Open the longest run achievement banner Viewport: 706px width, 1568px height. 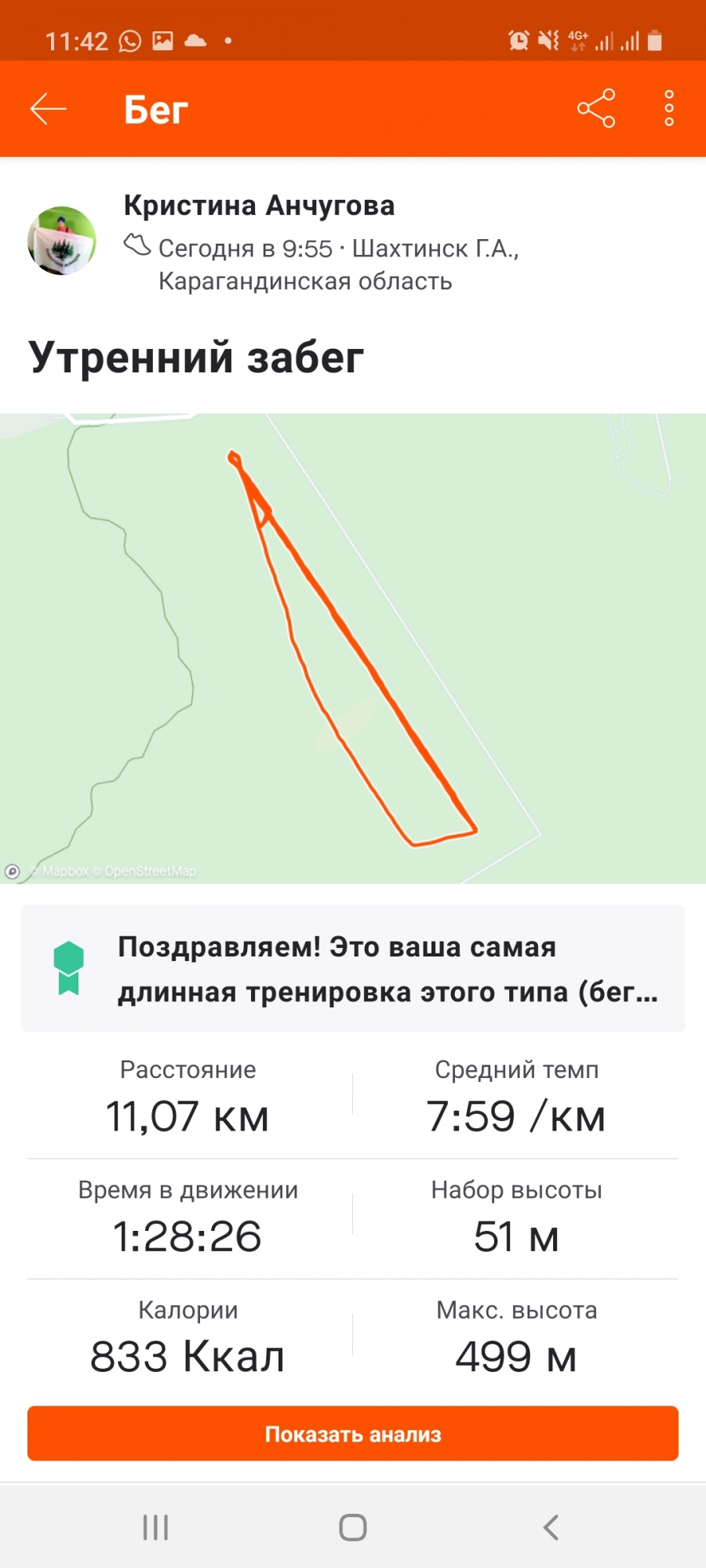click(x=353, y=968)
